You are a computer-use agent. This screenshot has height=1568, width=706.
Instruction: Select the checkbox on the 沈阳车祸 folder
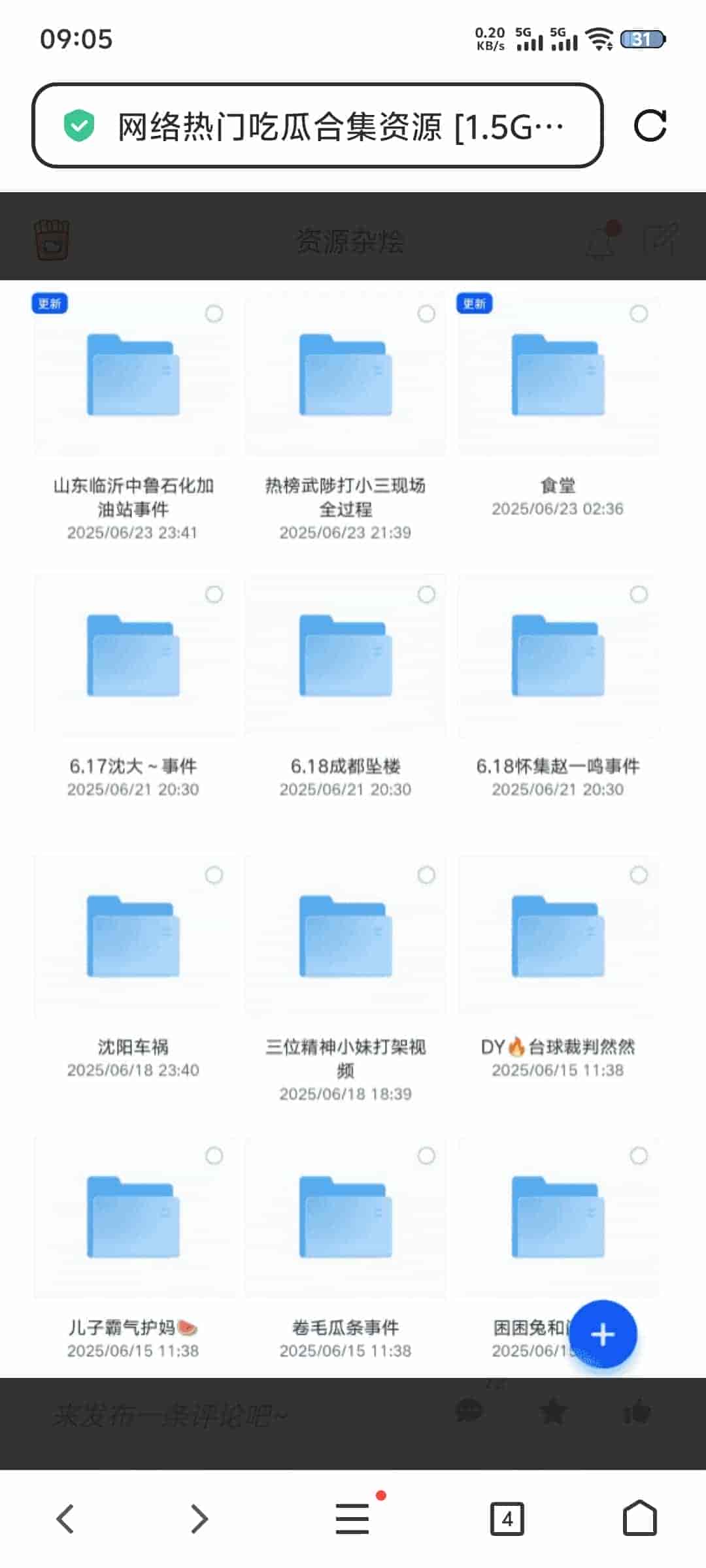[x=214, y=875]
